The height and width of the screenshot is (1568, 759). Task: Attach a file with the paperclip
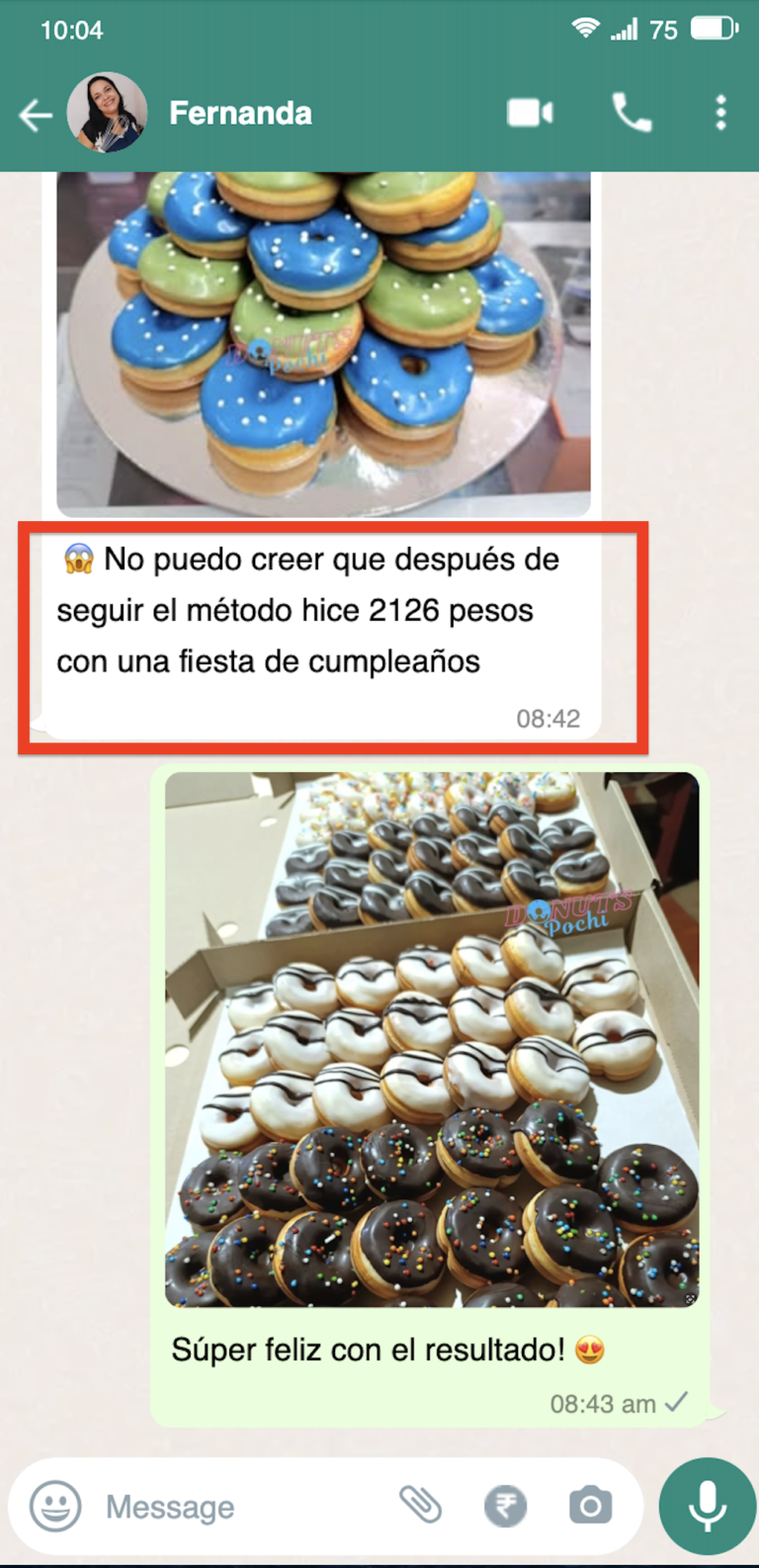pyautogui.click(x=420, y=1506)
